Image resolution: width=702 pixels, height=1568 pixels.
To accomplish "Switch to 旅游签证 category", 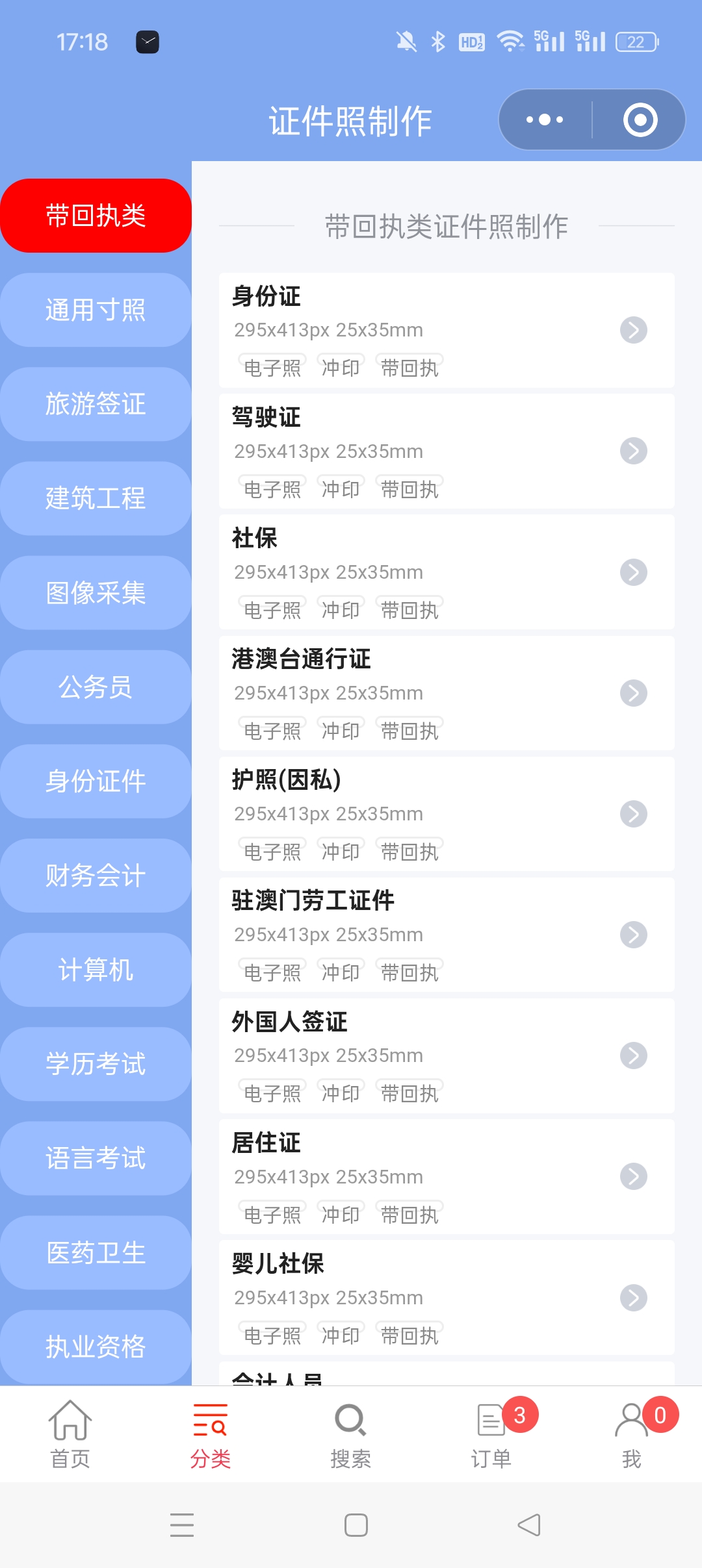I will [96, 404].
